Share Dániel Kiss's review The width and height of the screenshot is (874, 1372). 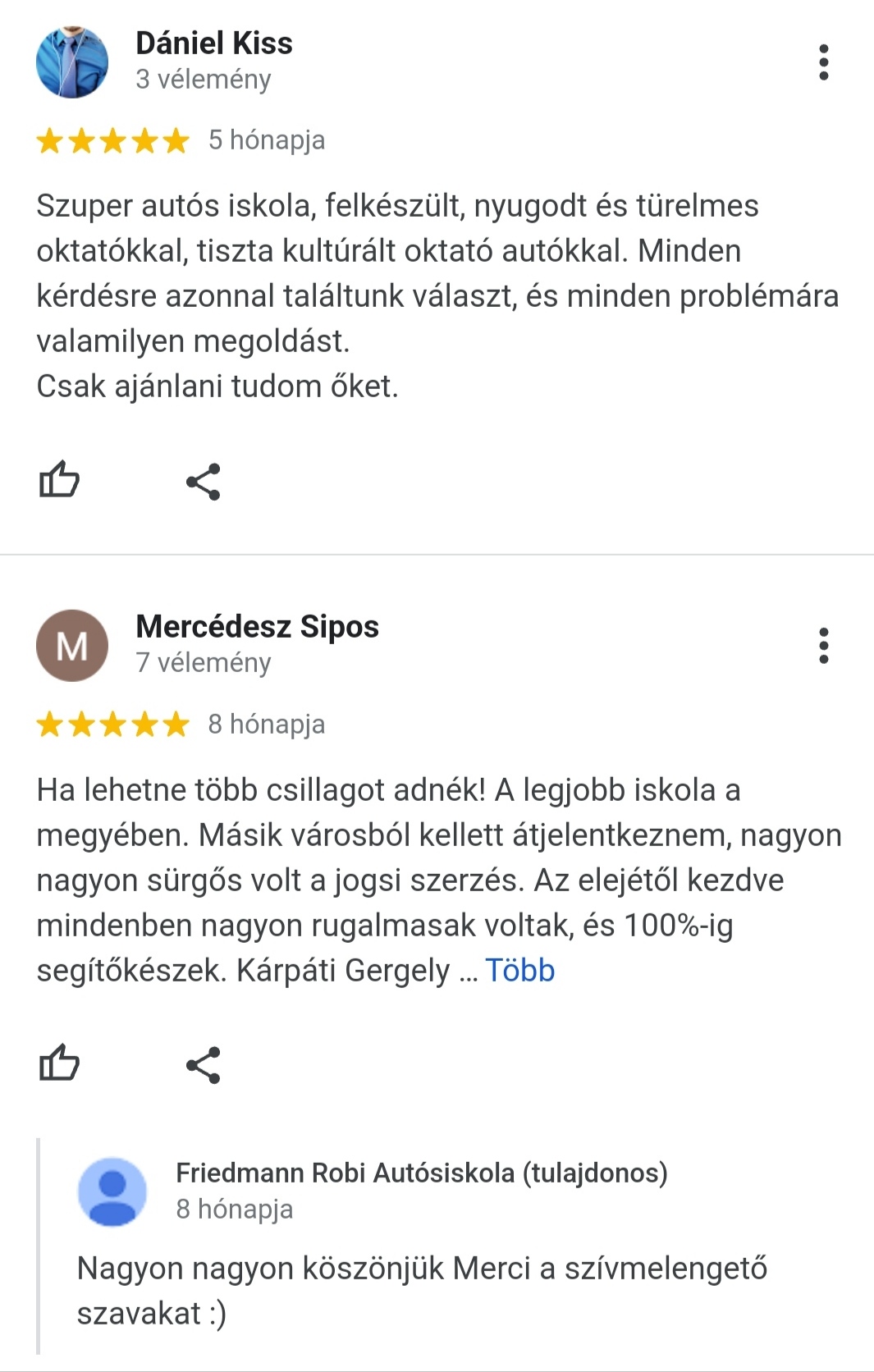tap(203, 482)
